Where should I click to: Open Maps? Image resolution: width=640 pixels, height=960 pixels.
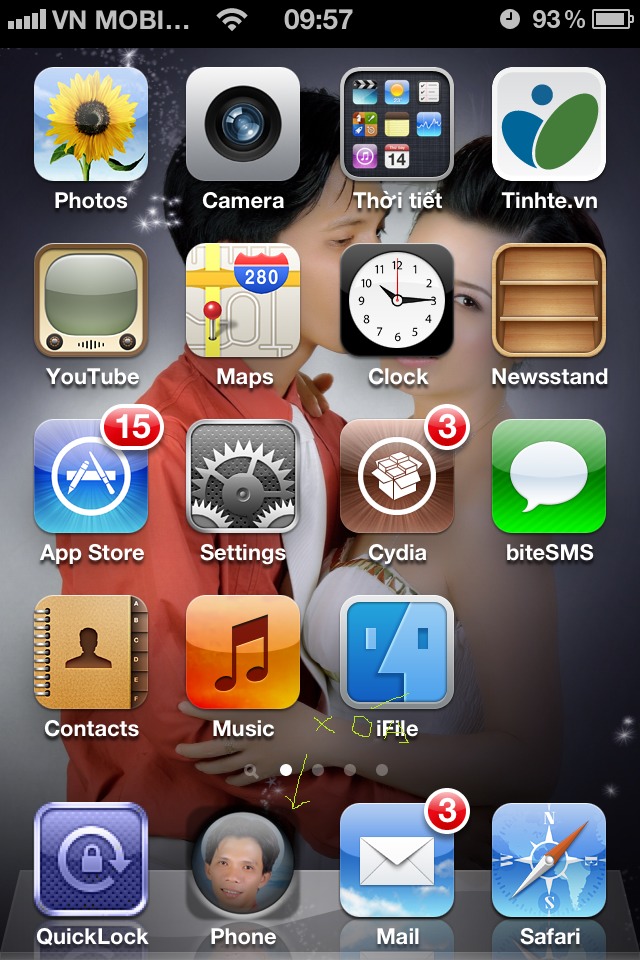(x=243, y=300)
